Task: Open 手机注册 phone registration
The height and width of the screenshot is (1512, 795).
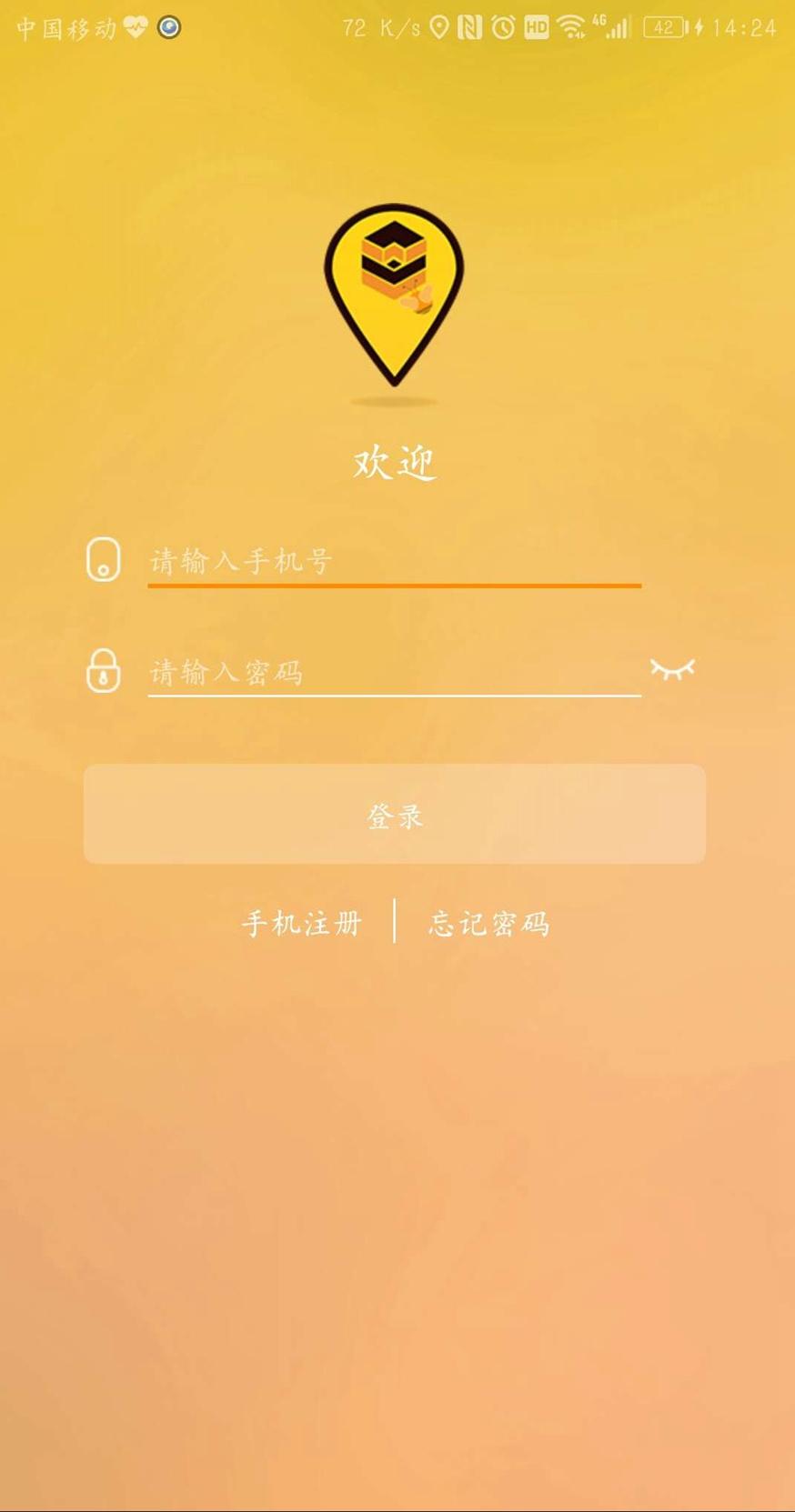Action: point(302,923)
